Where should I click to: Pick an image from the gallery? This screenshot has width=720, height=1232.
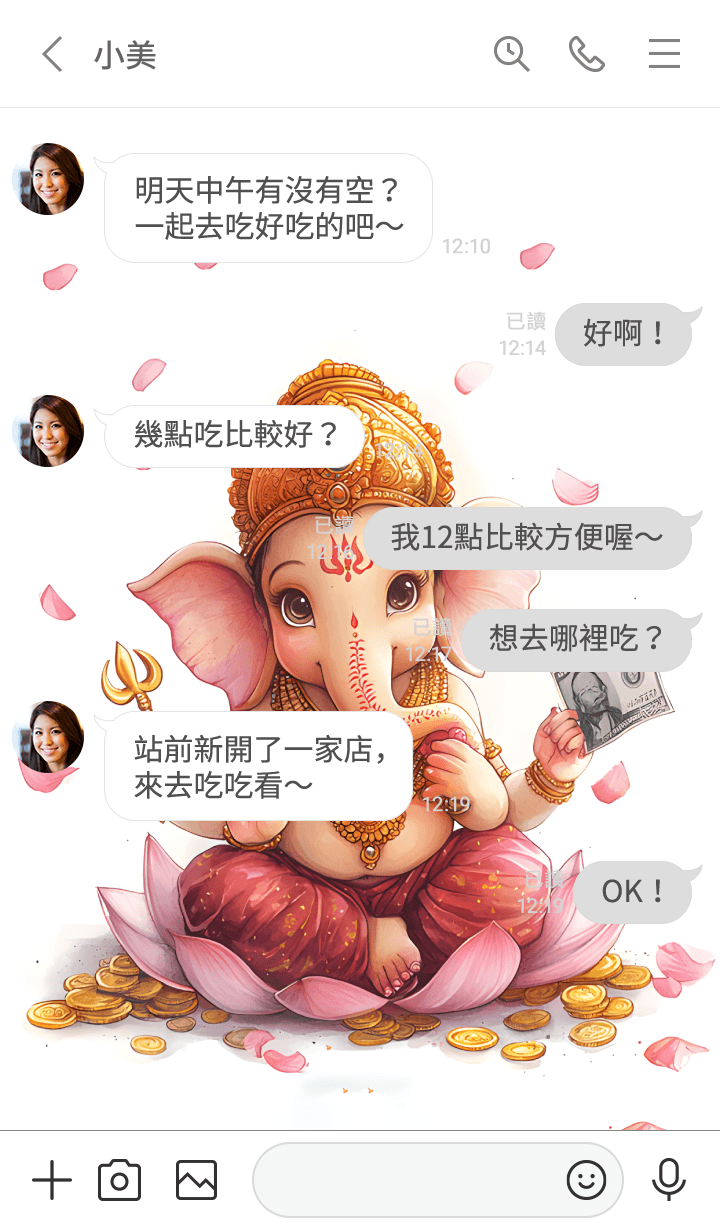(x=196, y=1181)
